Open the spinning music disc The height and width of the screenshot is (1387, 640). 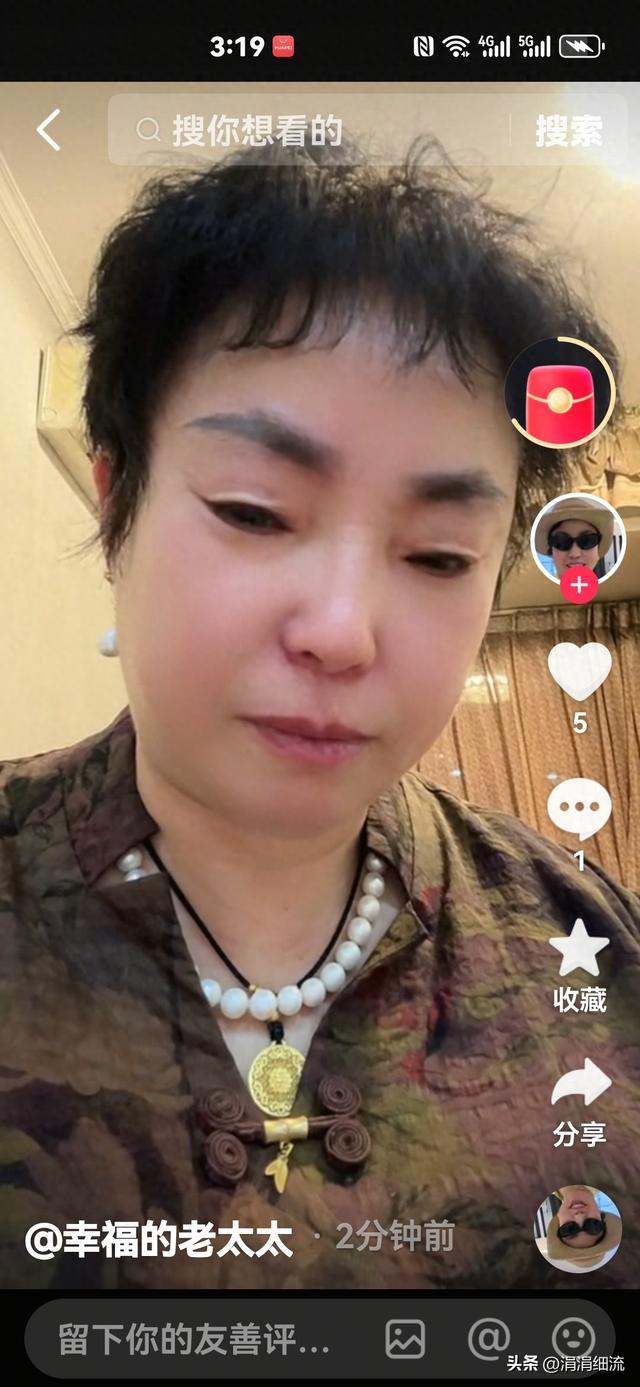coord(578,1229)
